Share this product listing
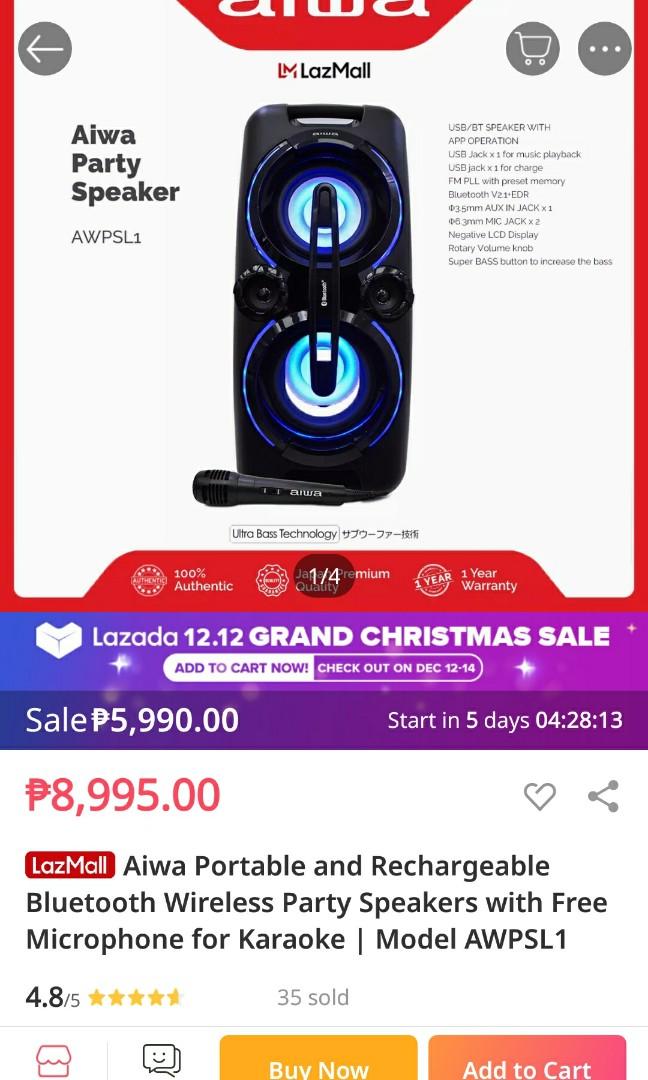The image size is (648, 1080). point(603,796)
